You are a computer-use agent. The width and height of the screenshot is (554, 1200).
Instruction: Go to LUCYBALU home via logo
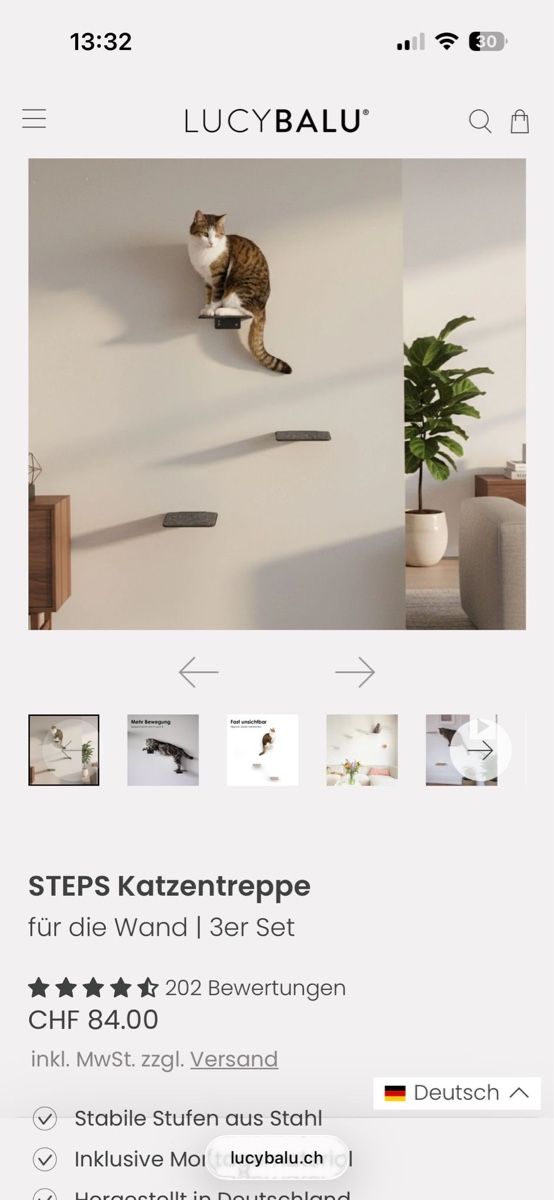277,121
